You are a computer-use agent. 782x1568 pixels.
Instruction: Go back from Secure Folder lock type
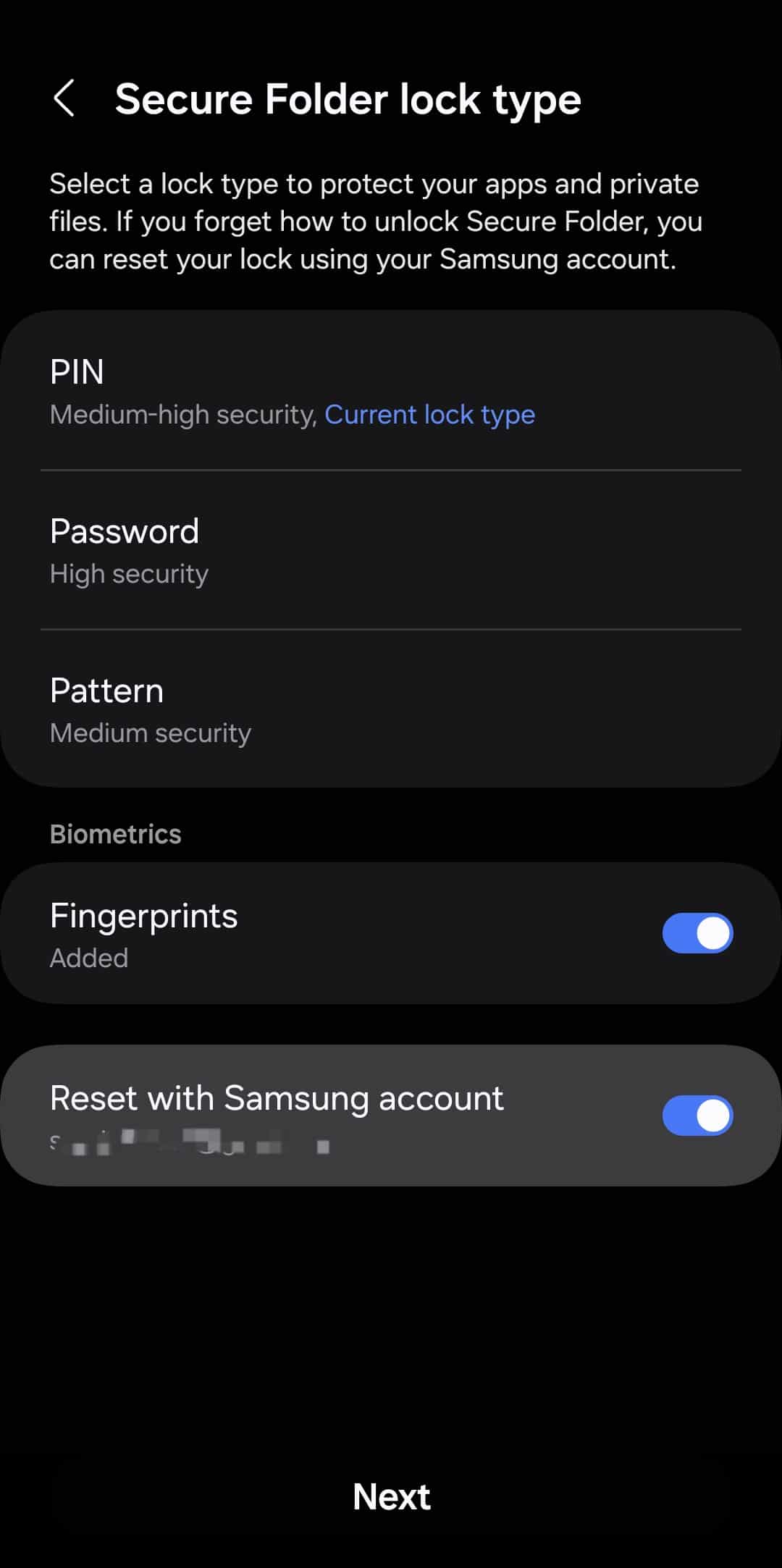pos(64,98)
